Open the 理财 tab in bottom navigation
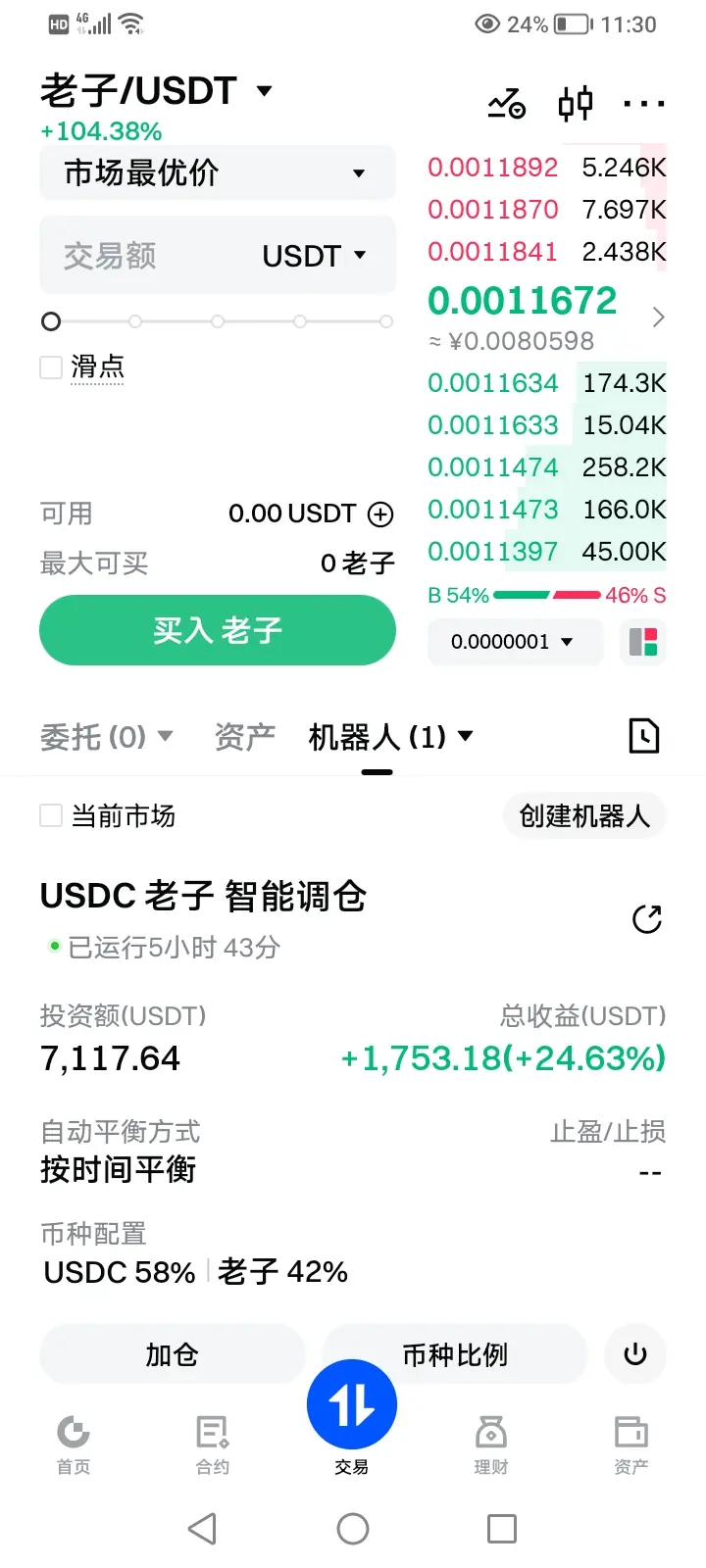 click(x=491, y=1444)
